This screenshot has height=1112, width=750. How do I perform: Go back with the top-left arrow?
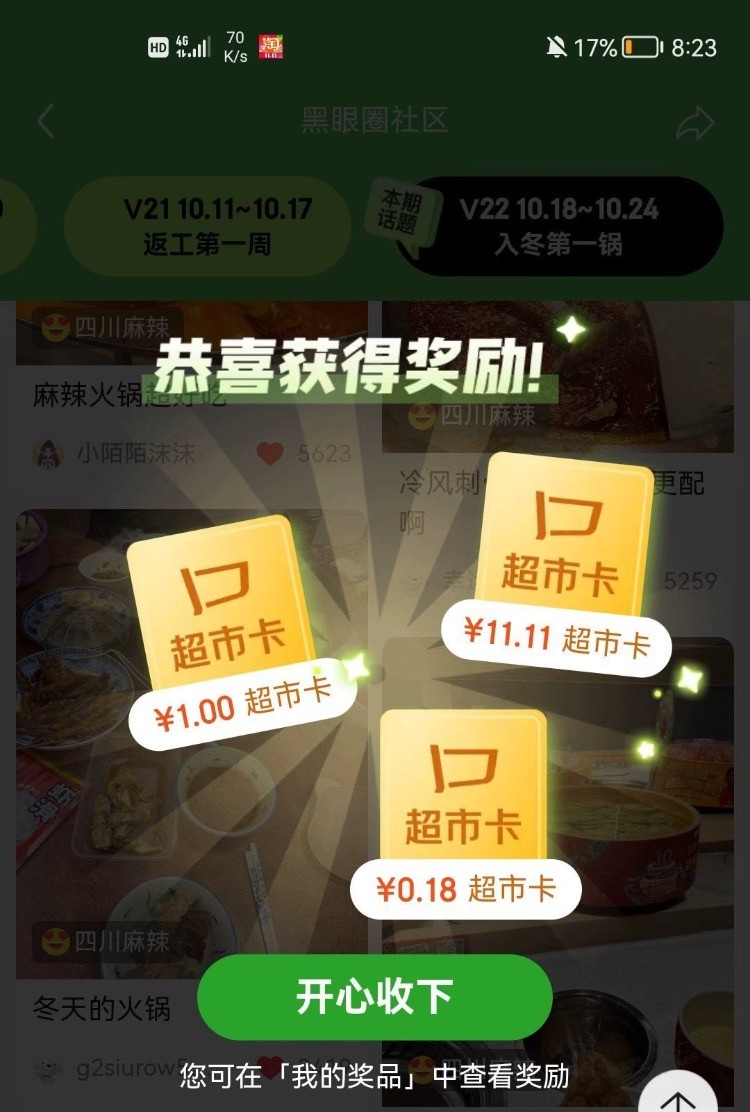click(x=45, y=122)
